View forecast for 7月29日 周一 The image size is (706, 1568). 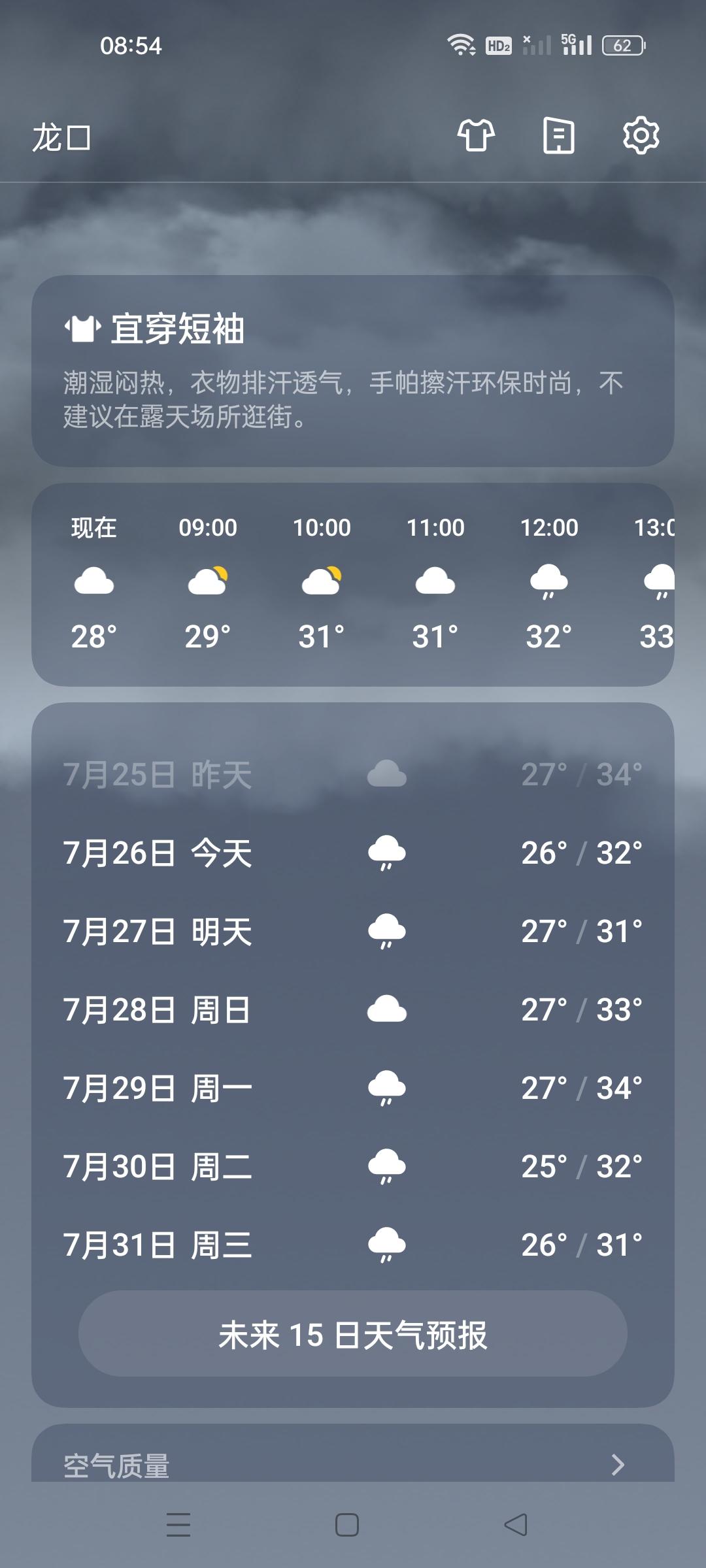click(353, 1088)
